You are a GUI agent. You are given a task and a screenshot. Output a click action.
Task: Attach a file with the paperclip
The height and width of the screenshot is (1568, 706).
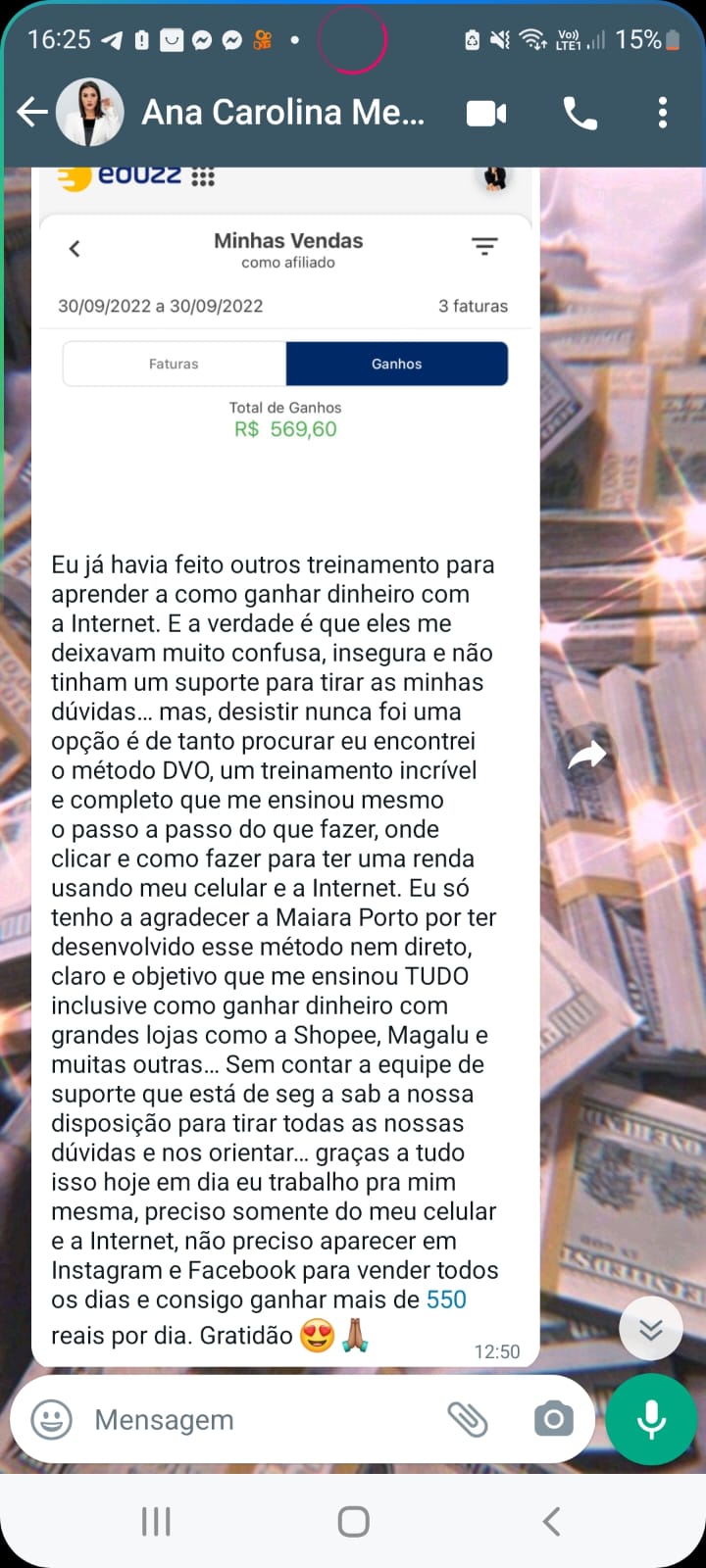tap(468, 1419)
